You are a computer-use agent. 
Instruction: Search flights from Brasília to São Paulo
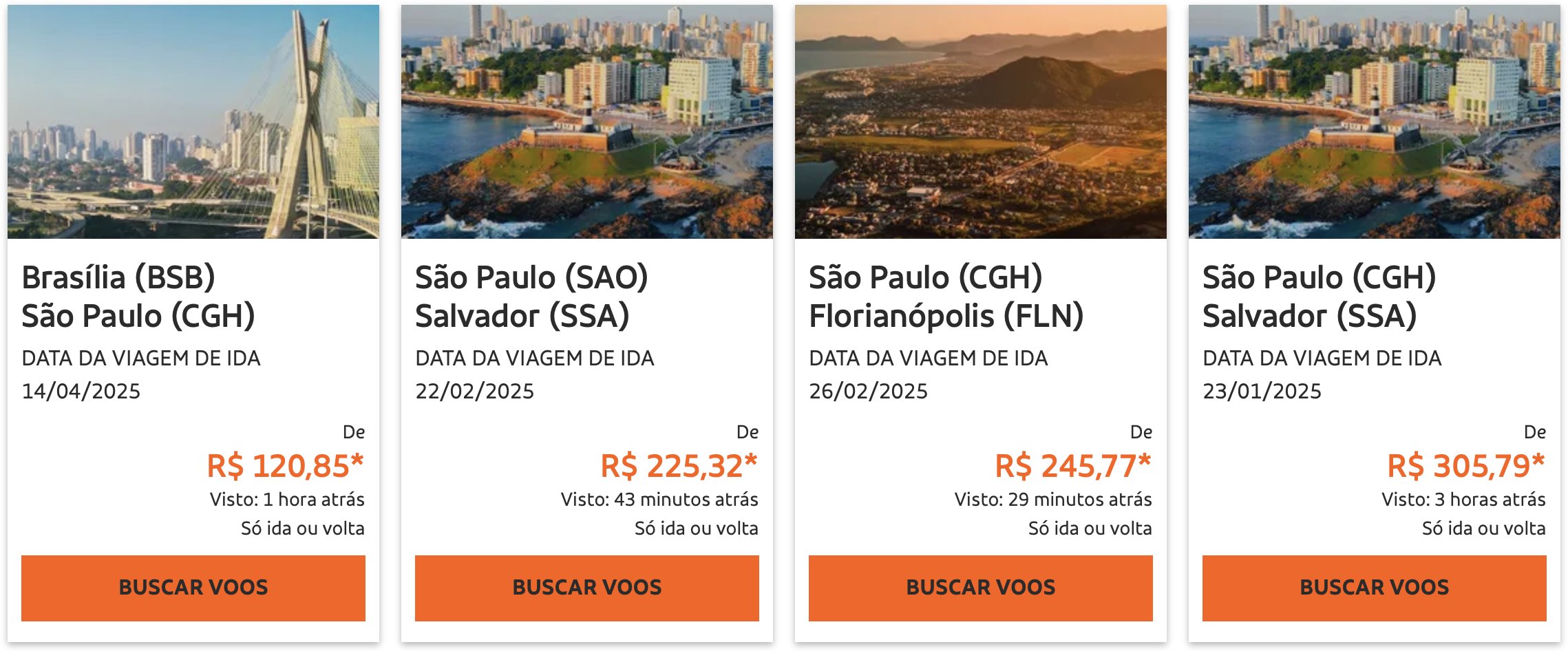pyautogui.click(x=193, y=588)
